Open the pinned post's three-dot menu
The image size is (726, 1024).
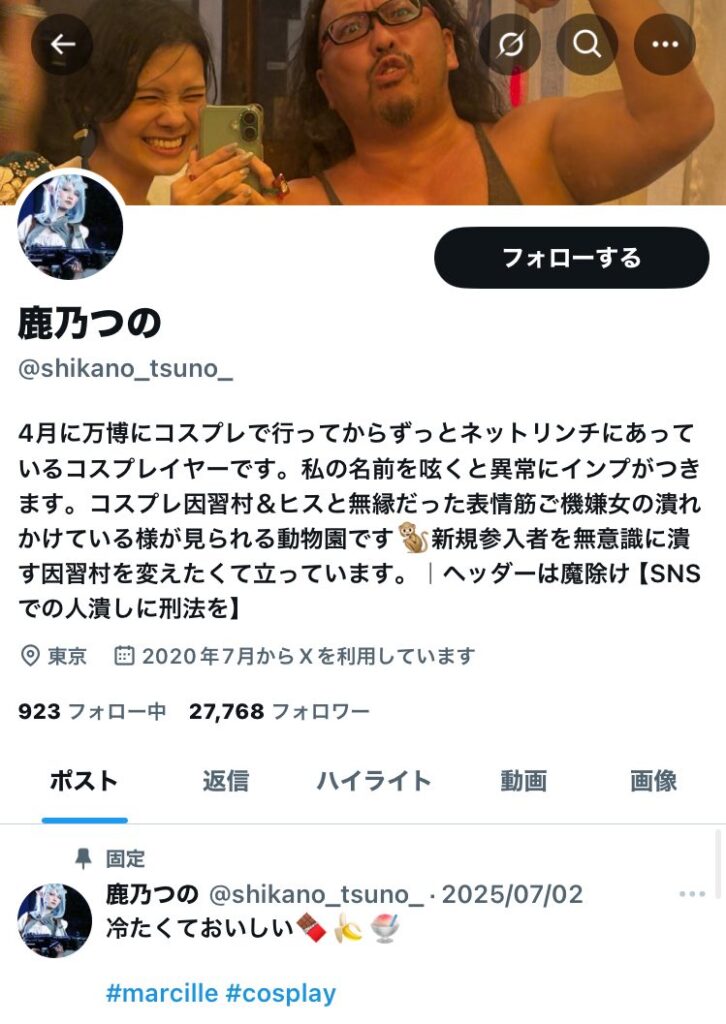pyautogui.click(x=692, y=894)
